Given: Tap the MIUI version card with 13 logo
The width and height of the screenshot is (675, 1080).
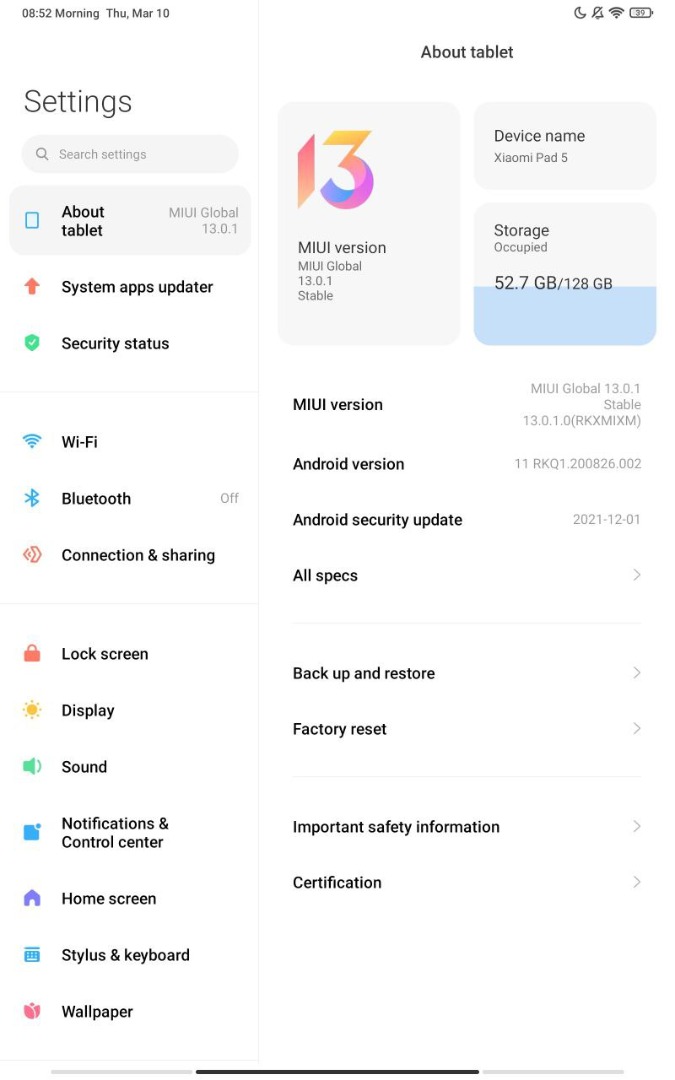Looking at the screenshot, I should pos(369,223).
